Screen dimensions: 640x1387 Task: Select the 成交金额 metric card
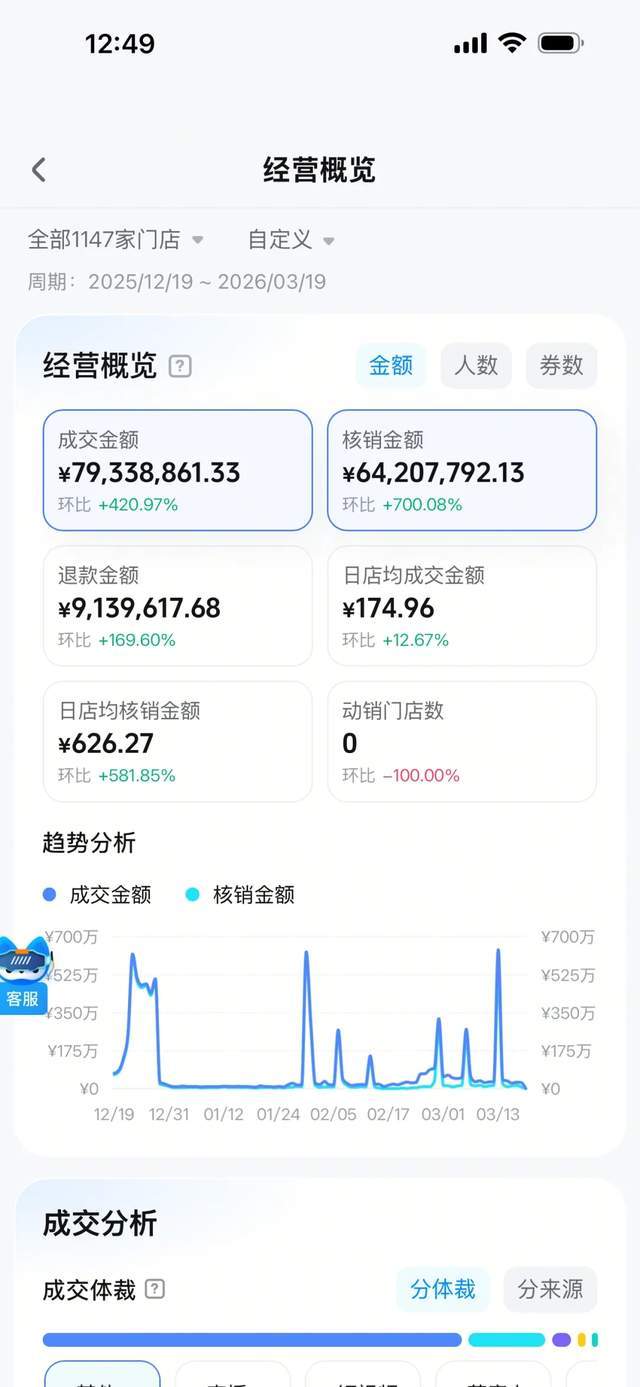pos(177,470)
